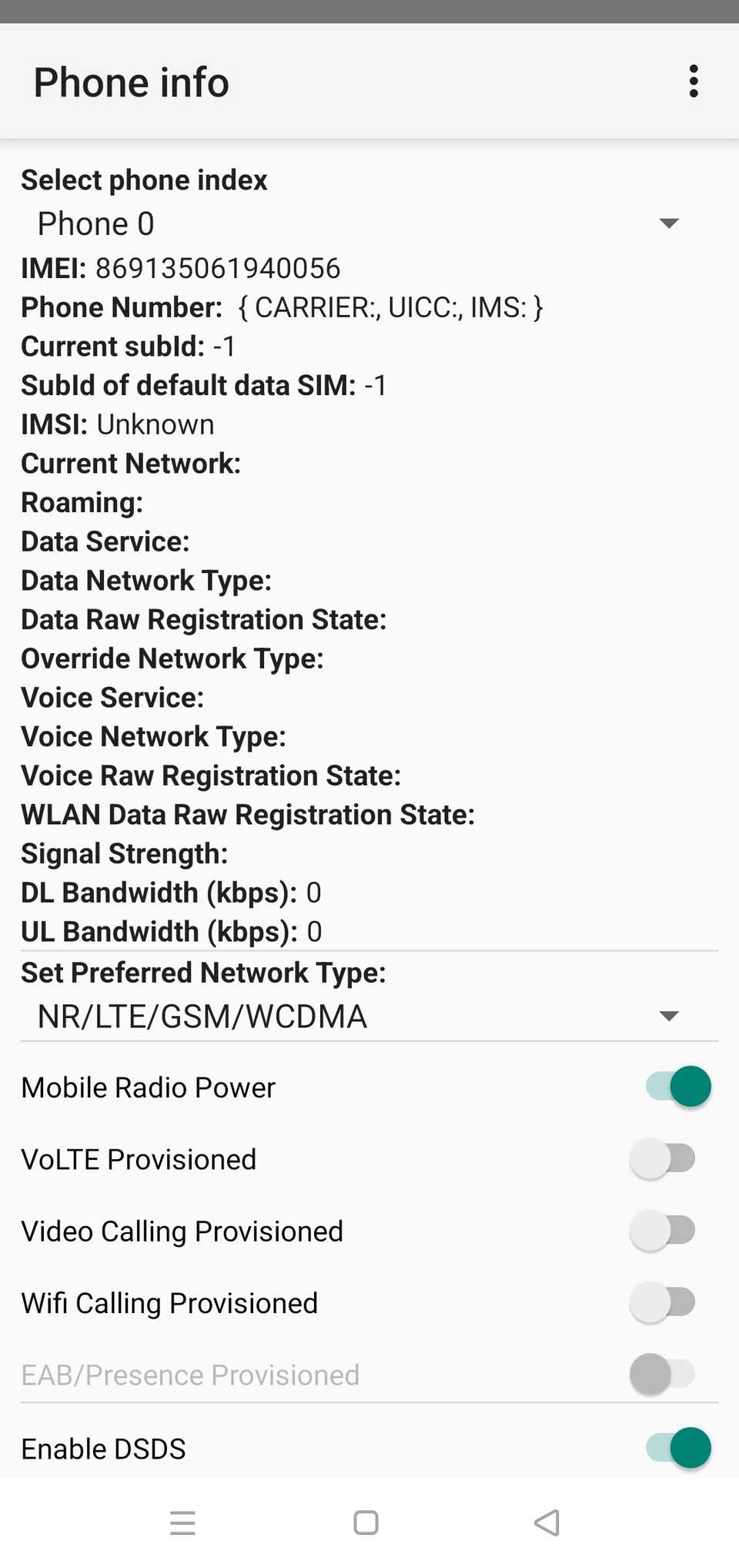Tap the Phone Number field
This screenshot has width=739, height=1568.
pos(282,307)
